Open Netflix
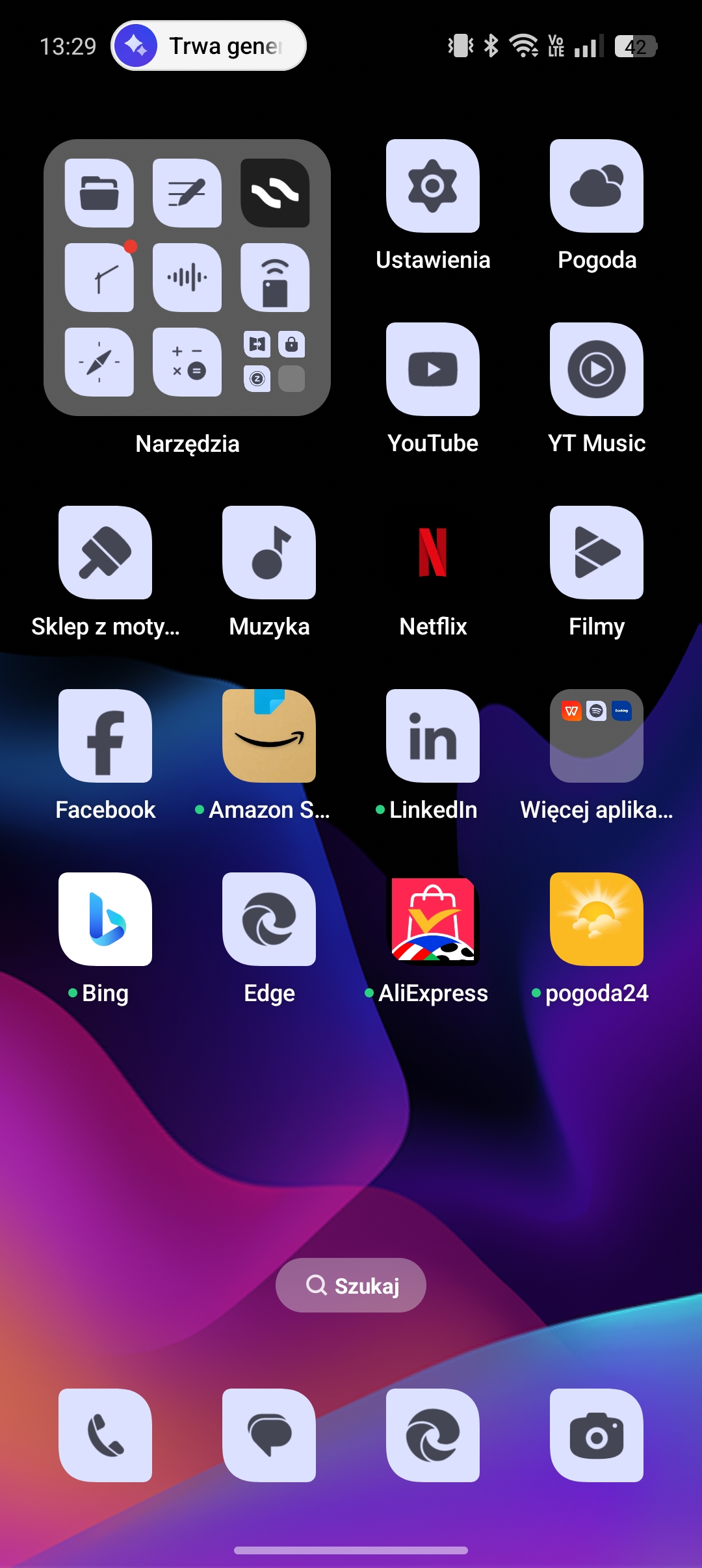This screenshot has height=1568, width=702. click(x=433, y=553)
